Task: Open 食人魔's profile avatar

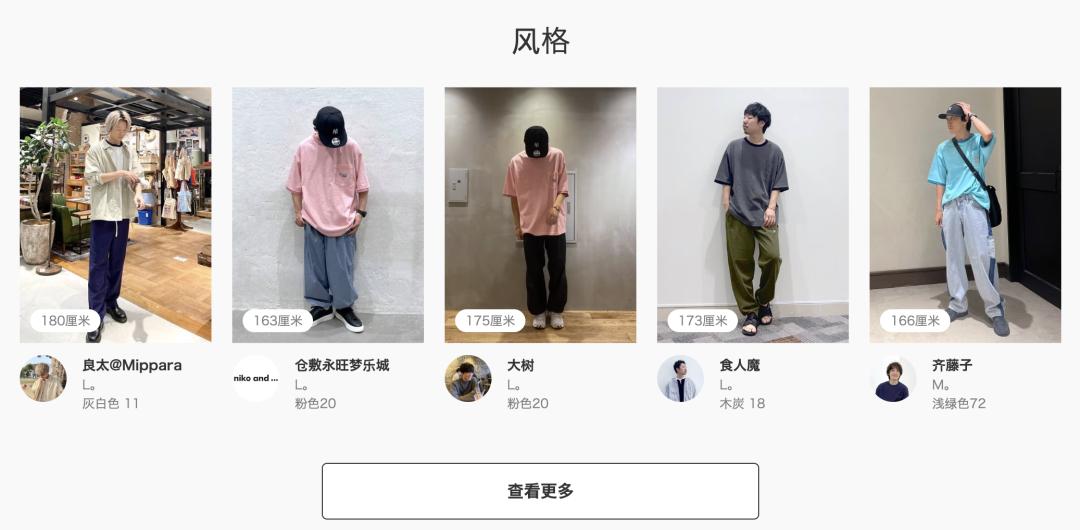Action: click(680, 379)
